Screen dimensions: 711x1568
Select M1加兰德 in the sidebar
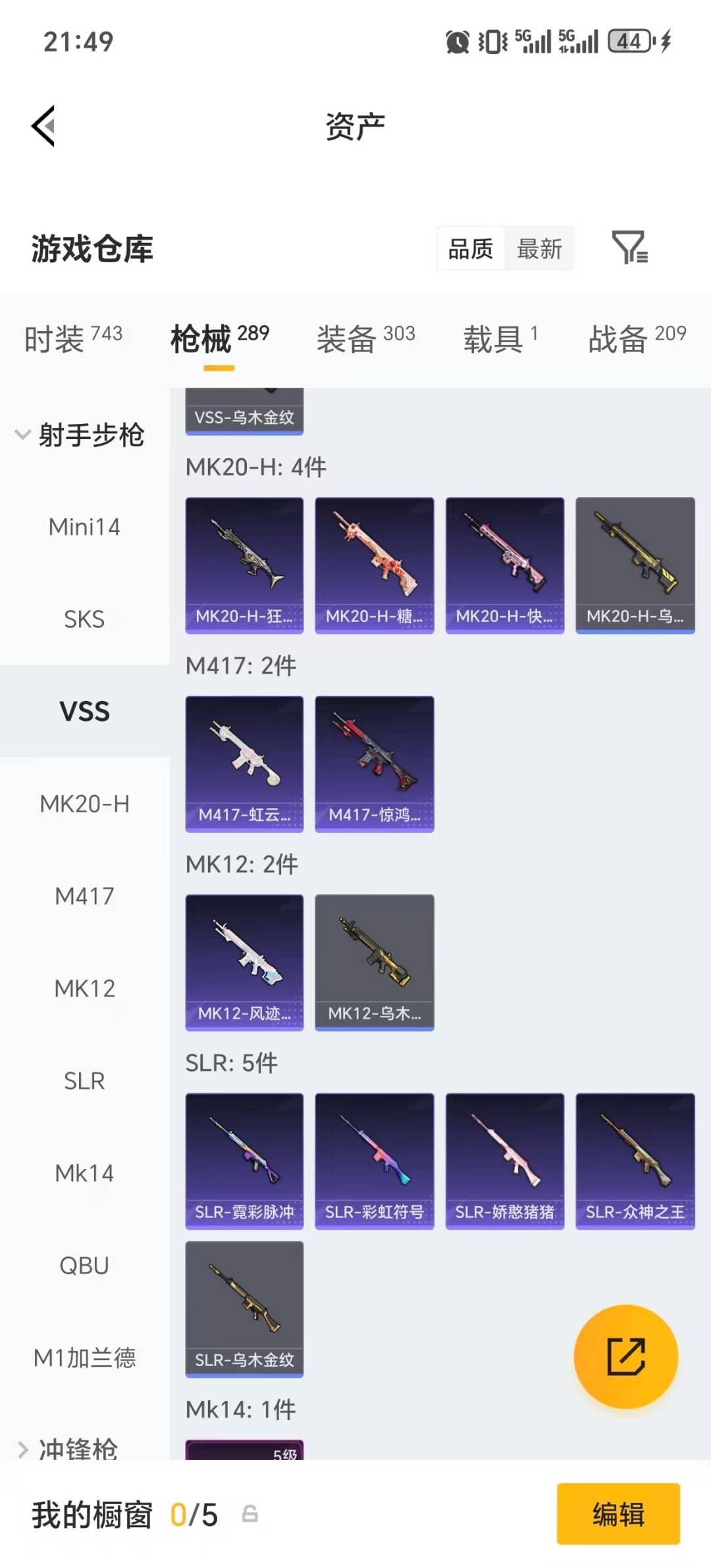[84, 1356]
